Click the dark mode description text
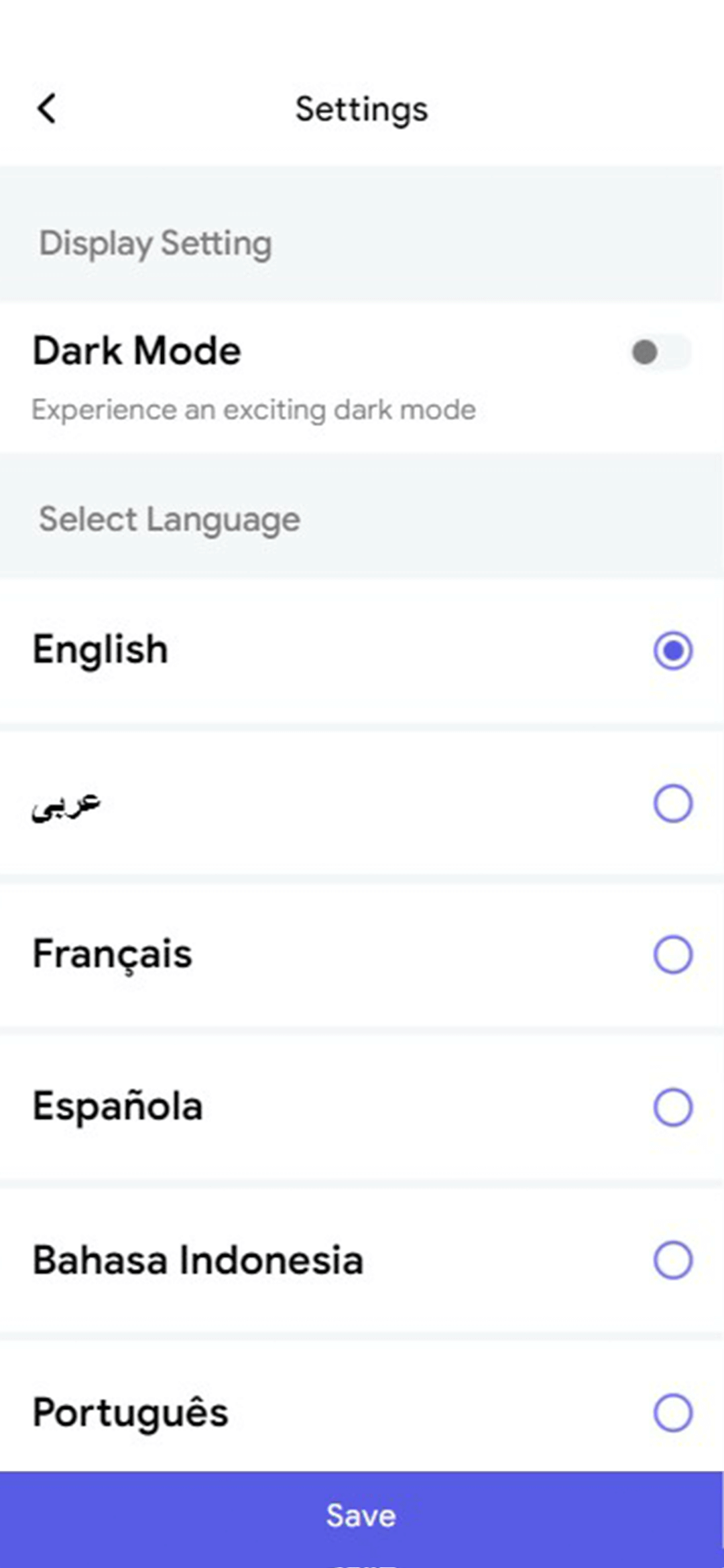Viewport: 724px width, 1568px height. pyautogui.click(x=253, y=409)
